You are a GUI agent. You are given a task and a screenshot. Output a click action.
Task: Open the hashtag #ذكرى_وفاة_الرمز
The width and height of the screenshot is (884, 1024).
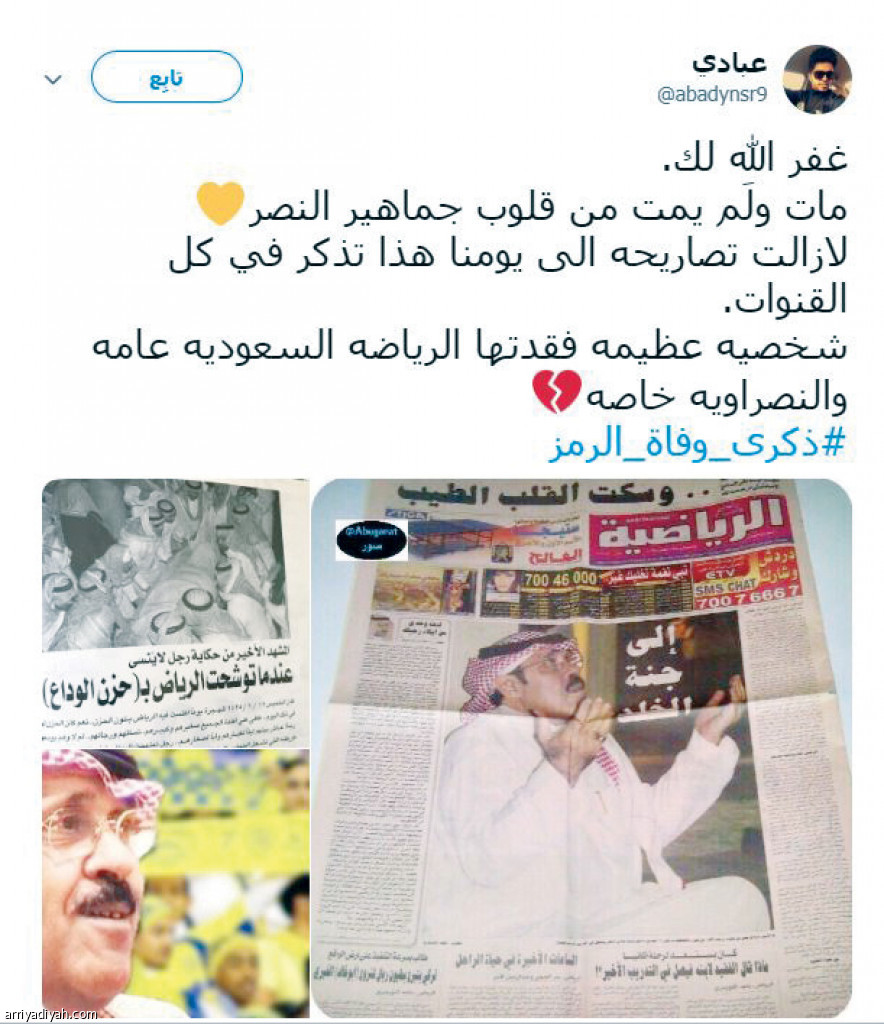point(697,444)
